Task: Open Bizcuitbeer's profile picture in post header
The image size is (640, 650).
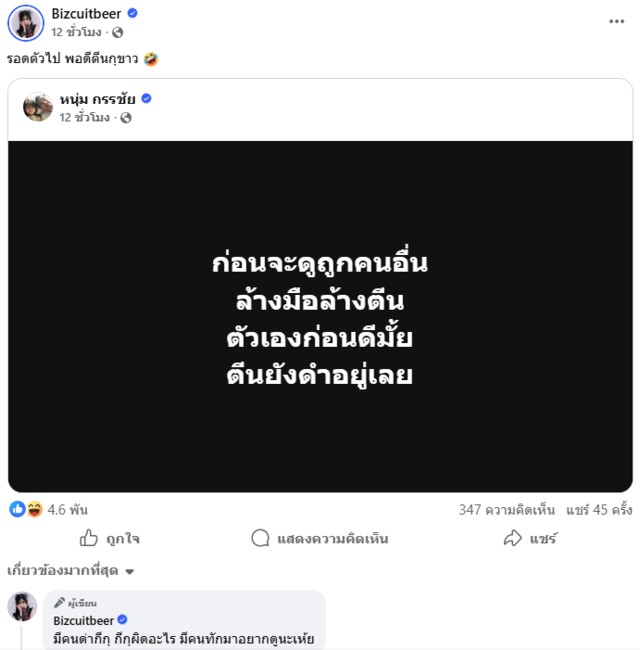Action: pyautogui.click(x=25, y=22)
